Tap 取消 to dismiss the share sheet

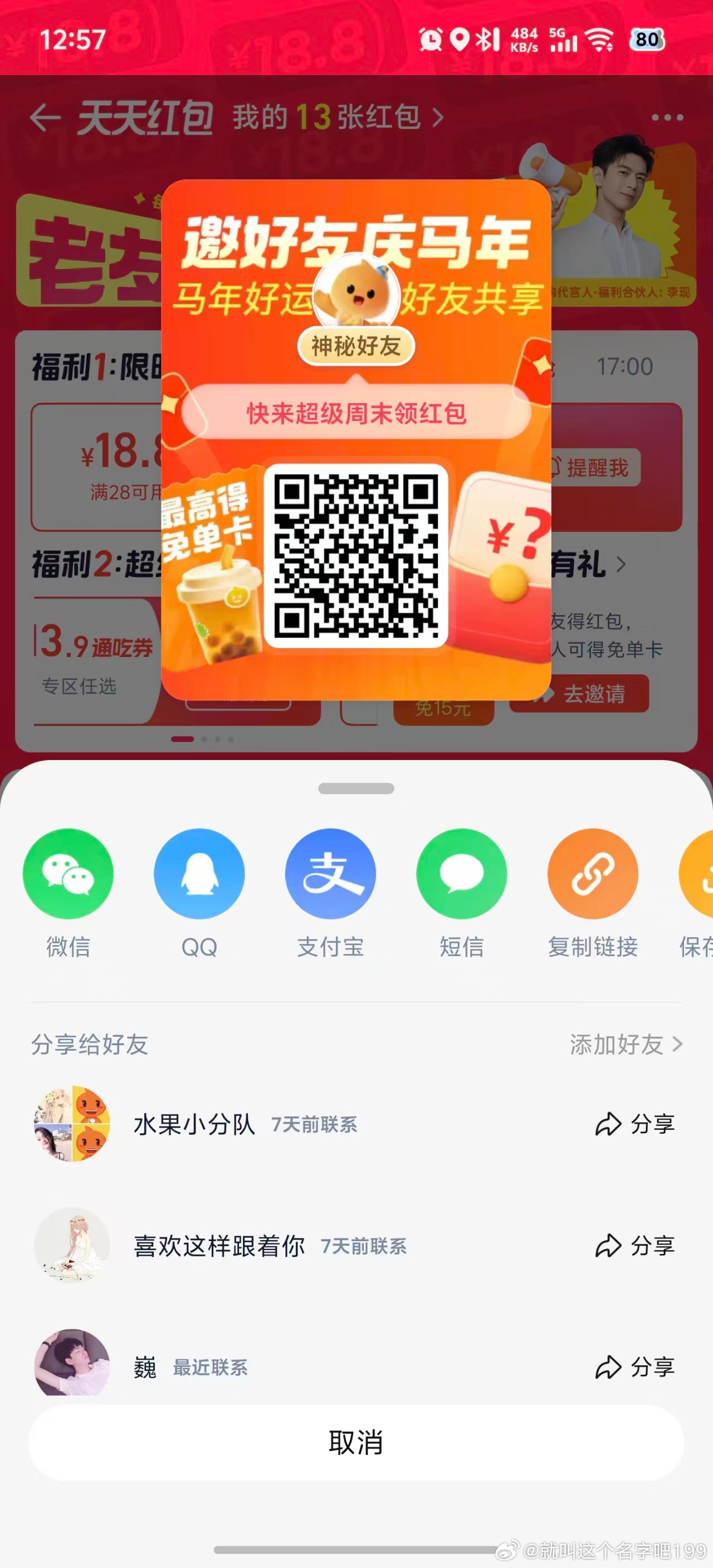[356, 1443]
